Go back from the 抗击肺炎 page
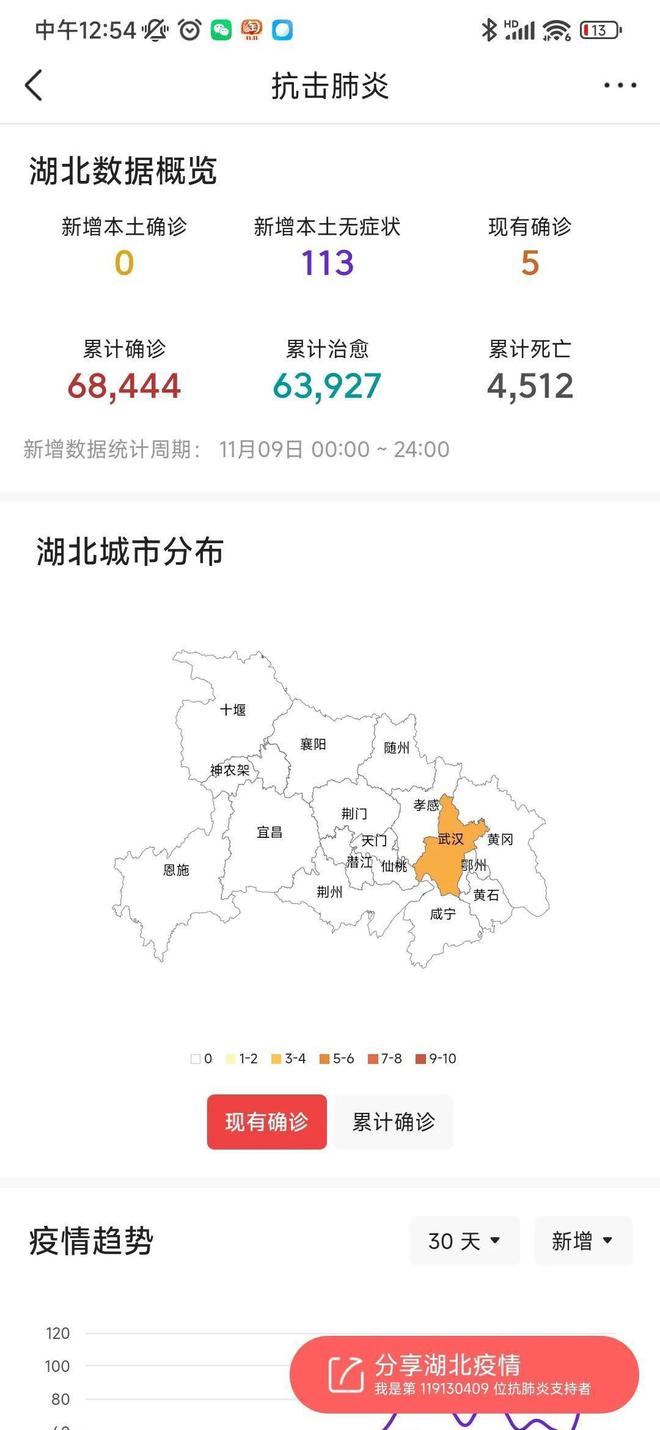660x1430 pixels. [x=34, y=85]
